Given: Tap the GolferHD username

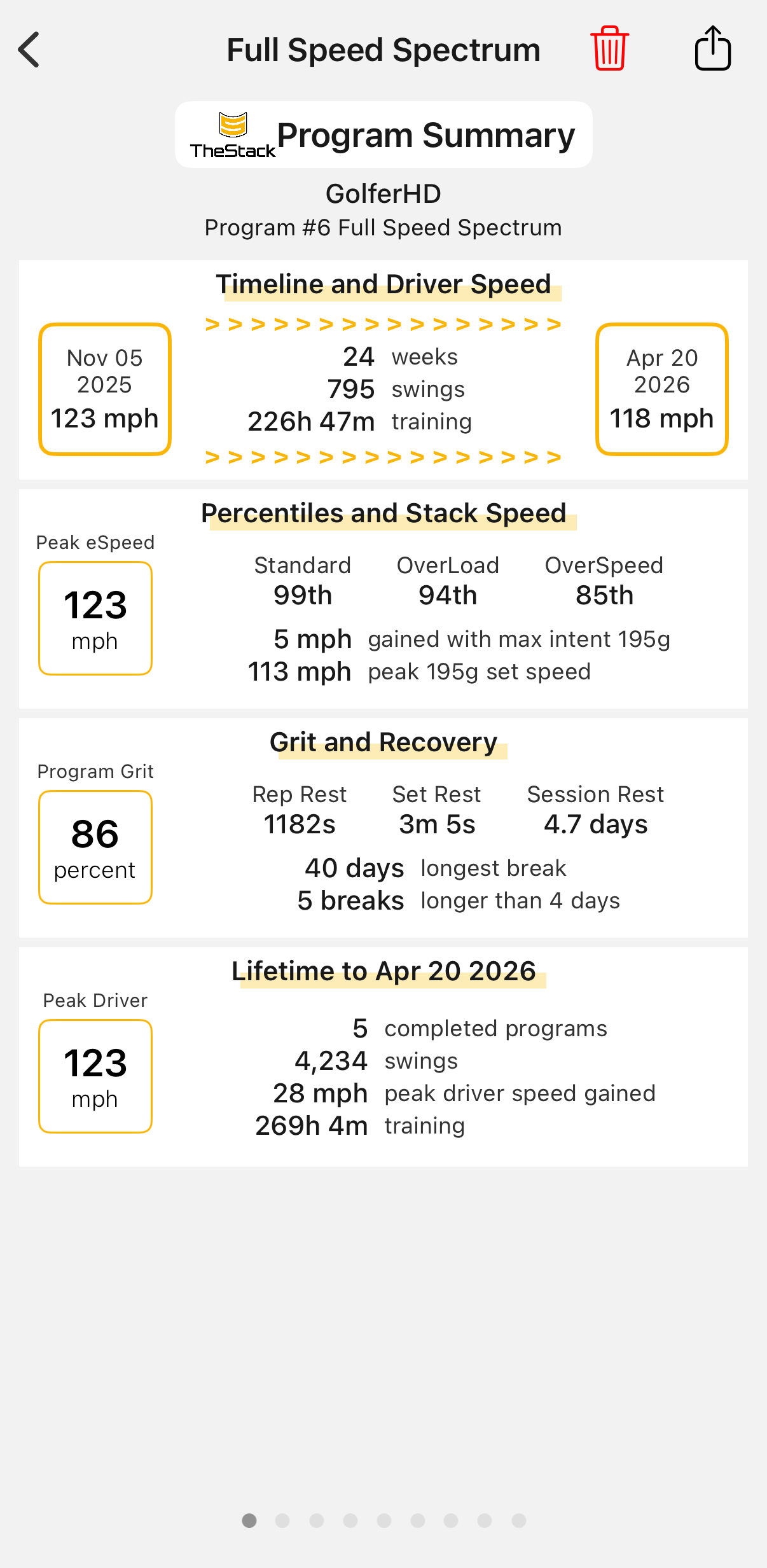Looking at the screenshot, I should click(383, 193).
